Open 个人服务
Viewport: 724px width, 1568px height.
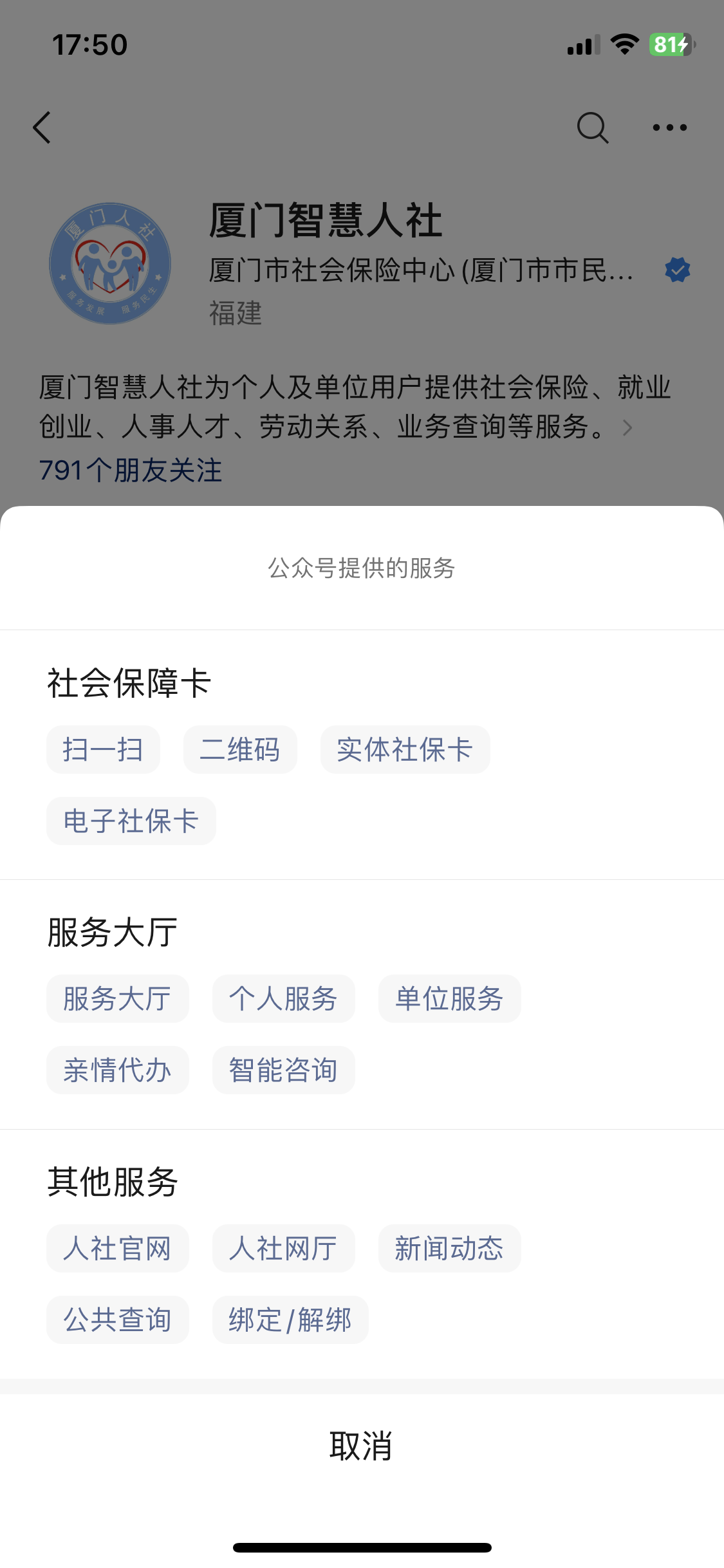coord(283,999)
